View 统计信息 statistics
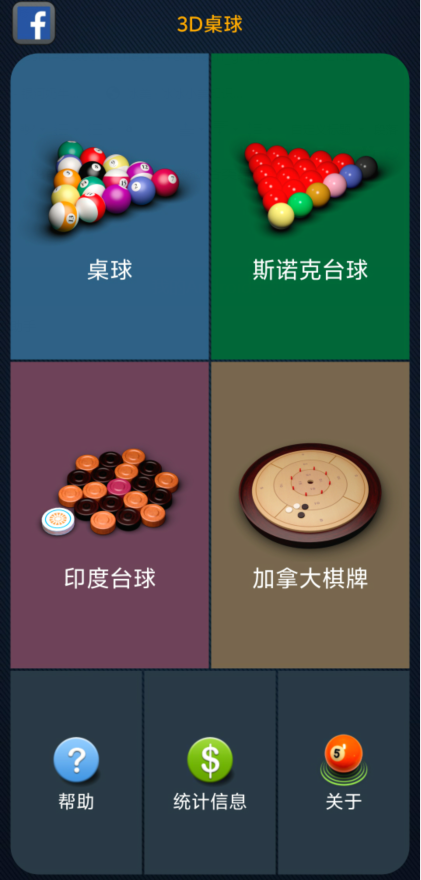Viewport: 421px width, 880px height. click(210, 772)
